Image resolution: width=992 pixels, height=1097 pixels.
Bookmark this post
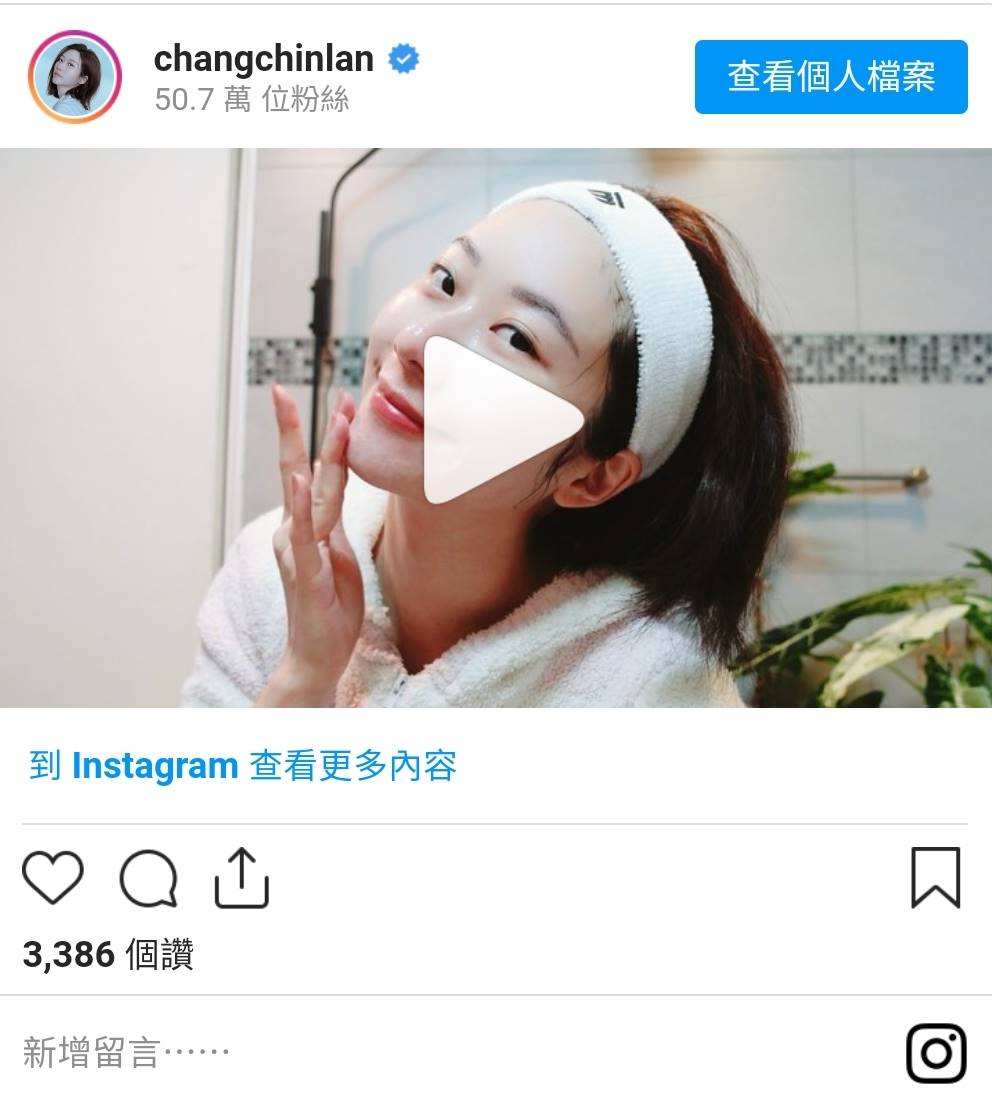pyautogui.click(x=935, y=878)
